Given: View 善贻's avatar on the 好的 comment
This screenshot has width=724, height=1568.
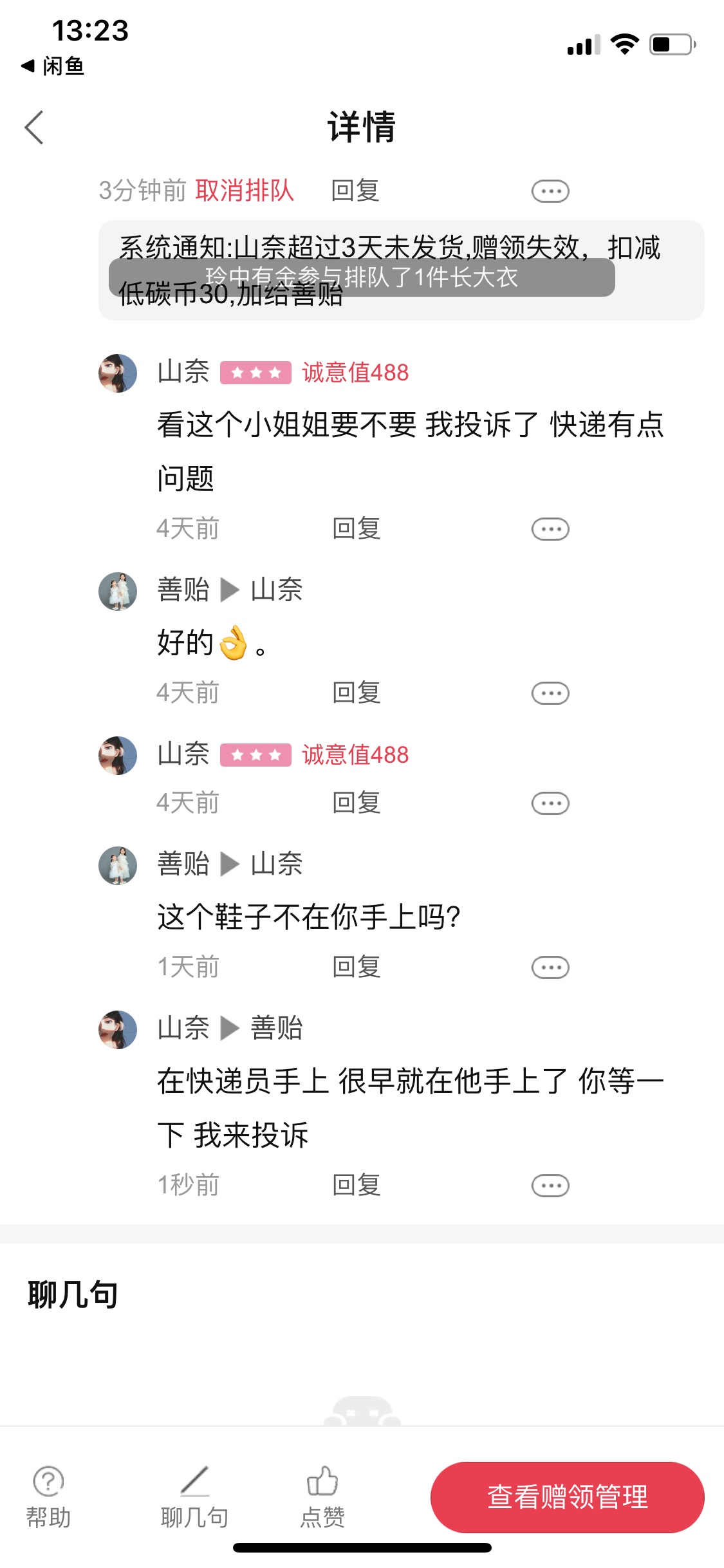Looking at the screenshot, I should 118,591.
